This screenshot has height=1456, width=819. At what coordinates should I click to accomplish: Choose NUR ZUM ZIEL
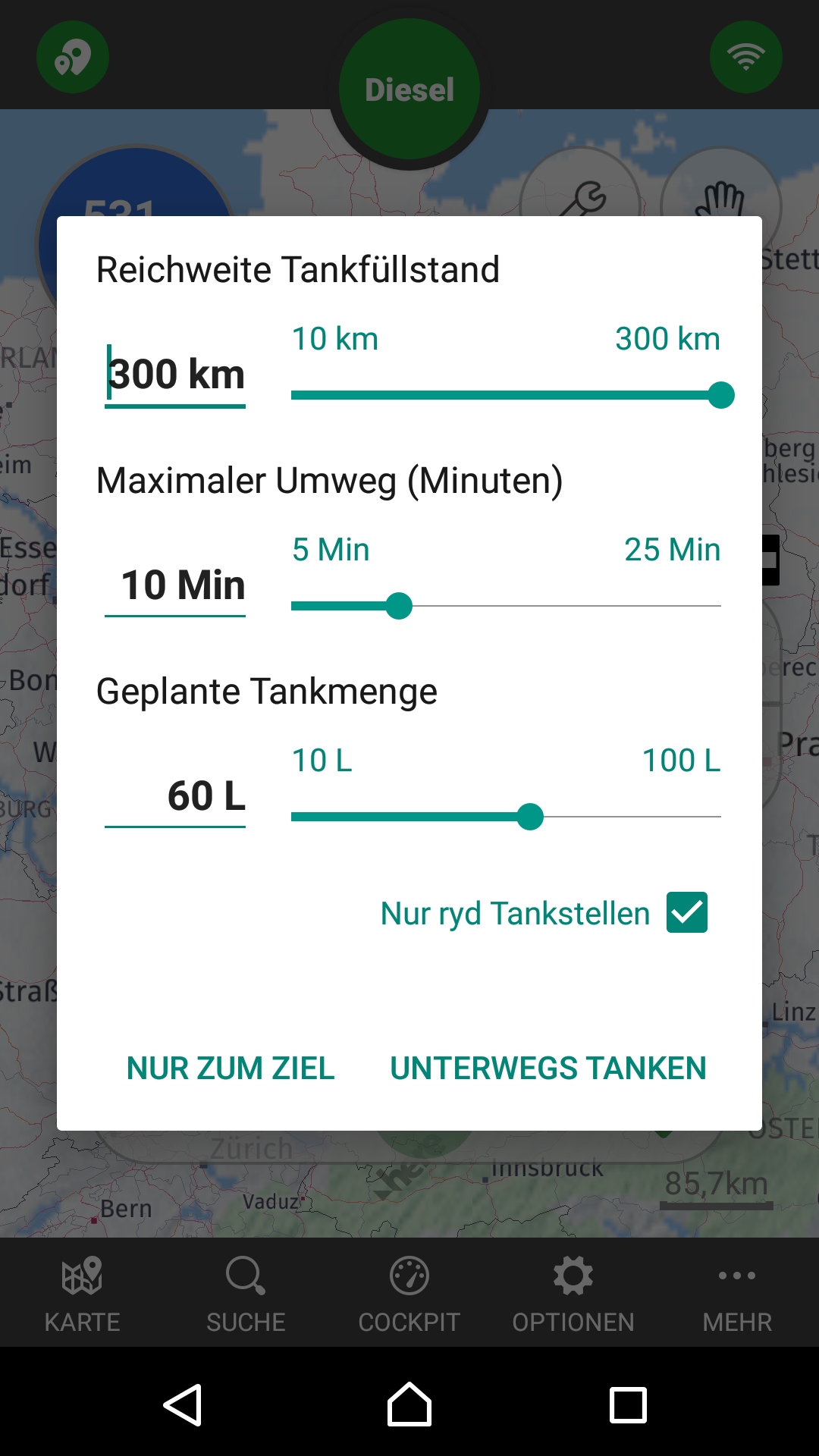point(231,1068)
